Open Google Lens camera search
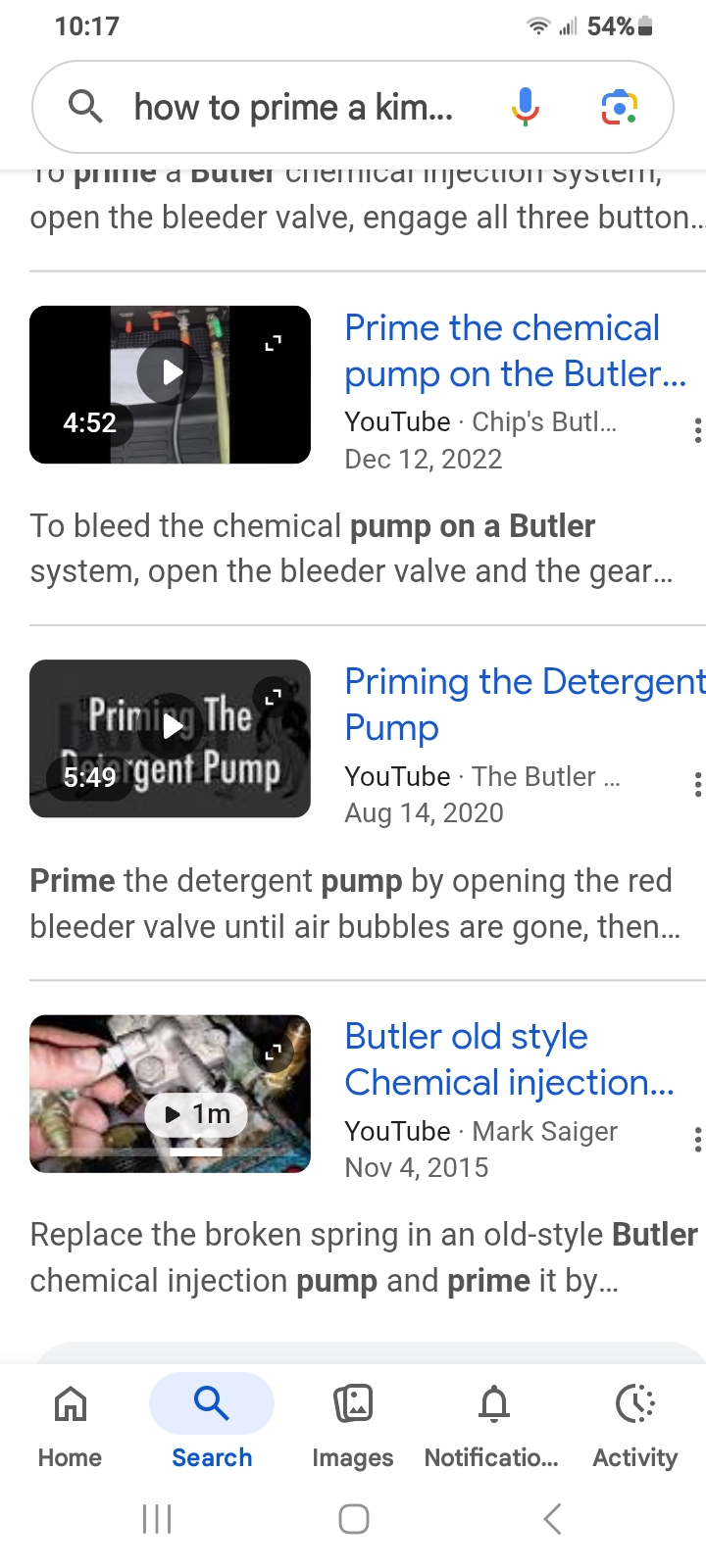 pyautogui.click(x=619, y=107)
